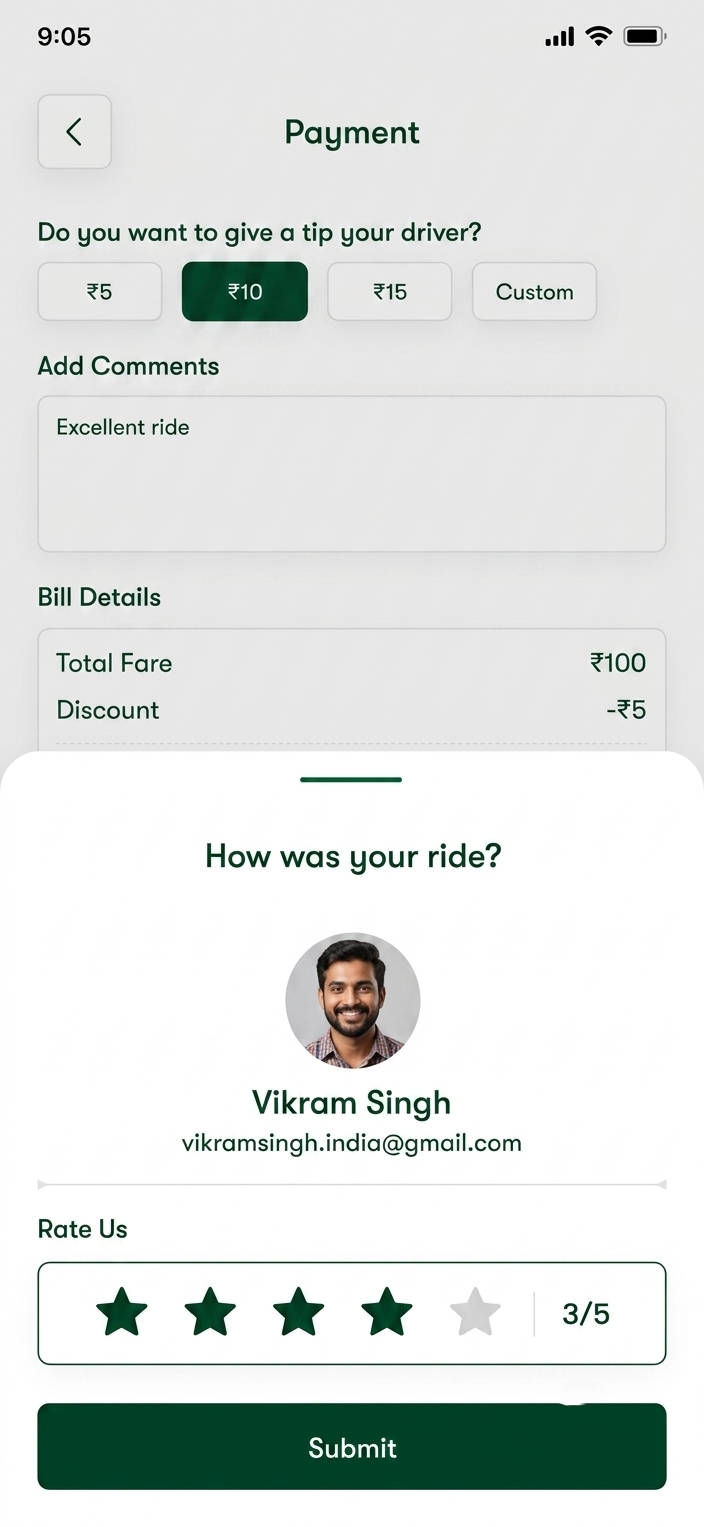Give a three star rating

299,1312
